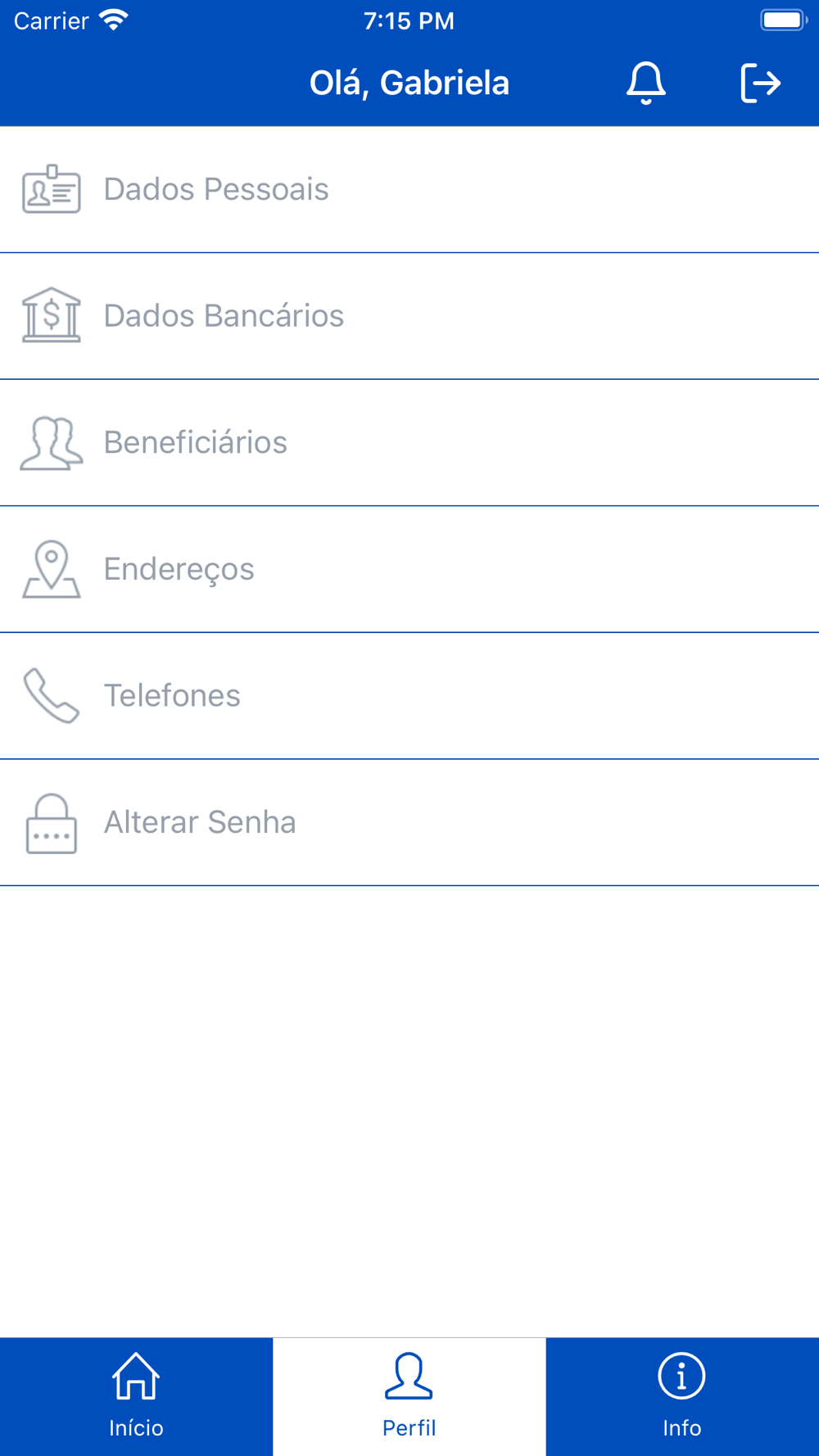View Beneficiários list
Screen dimensions: 819x1456
pos(409,443)
